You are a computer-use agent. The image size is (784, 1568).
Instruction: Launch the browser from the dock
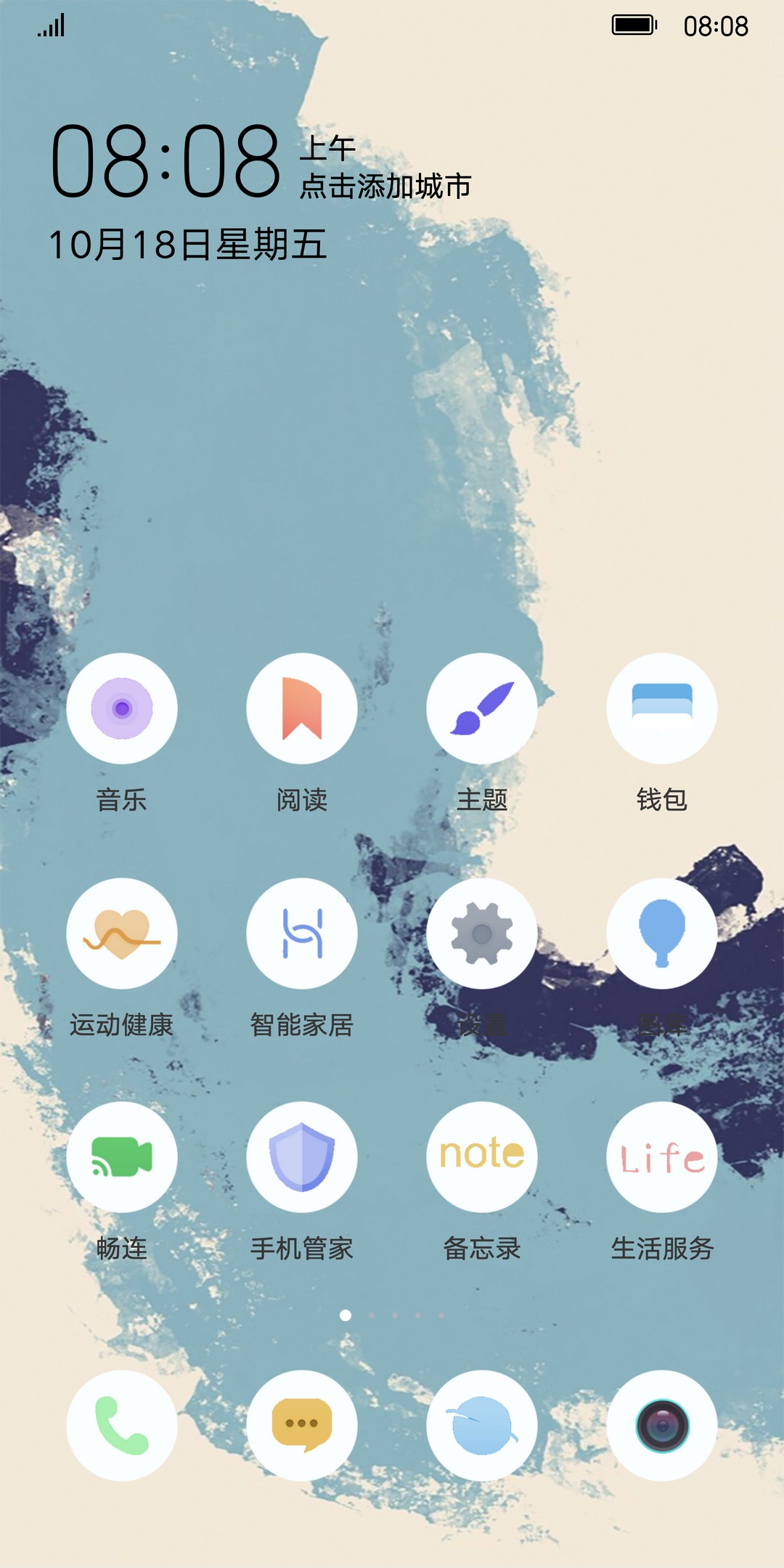(x=482, y=1426)
